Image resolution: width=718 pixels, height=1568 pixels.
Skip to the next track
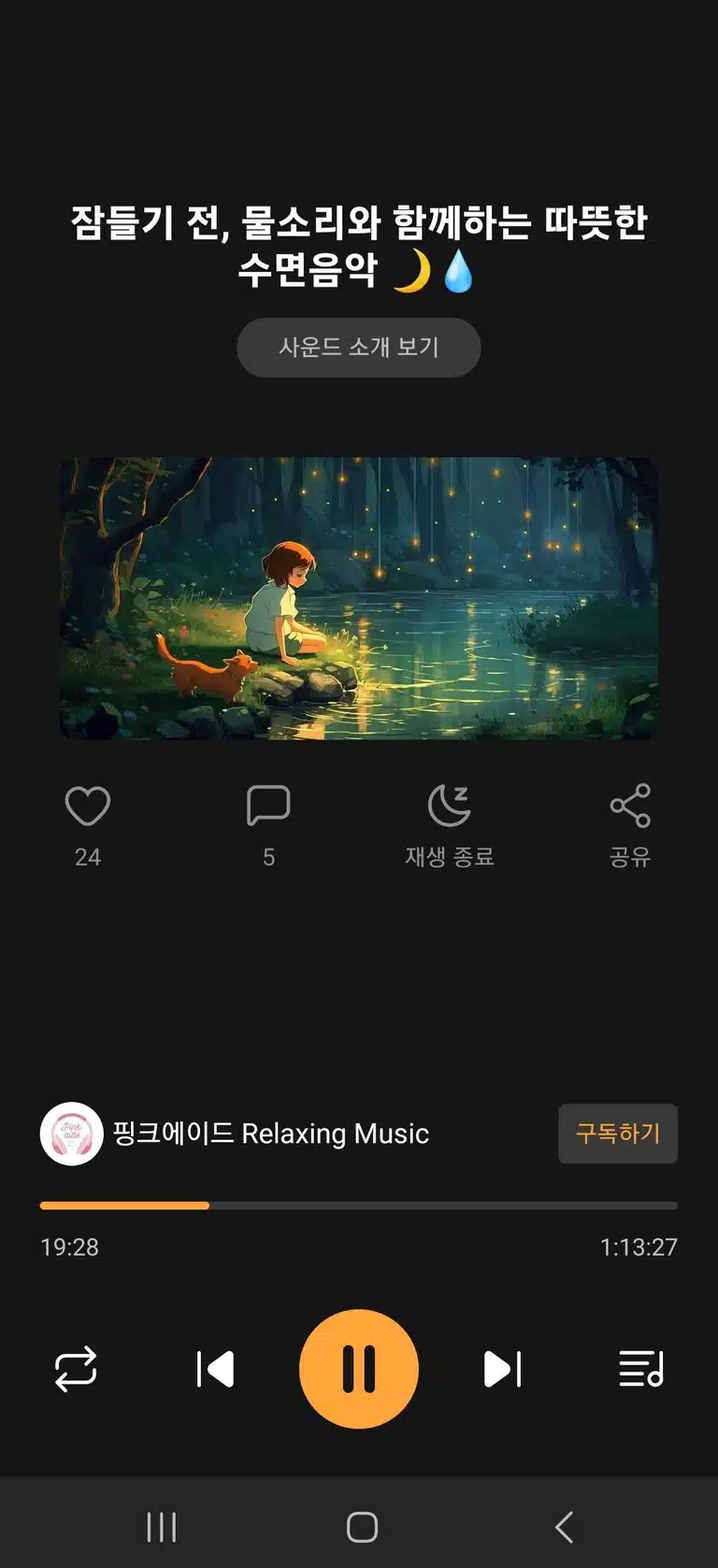[x=502, y=1369]
